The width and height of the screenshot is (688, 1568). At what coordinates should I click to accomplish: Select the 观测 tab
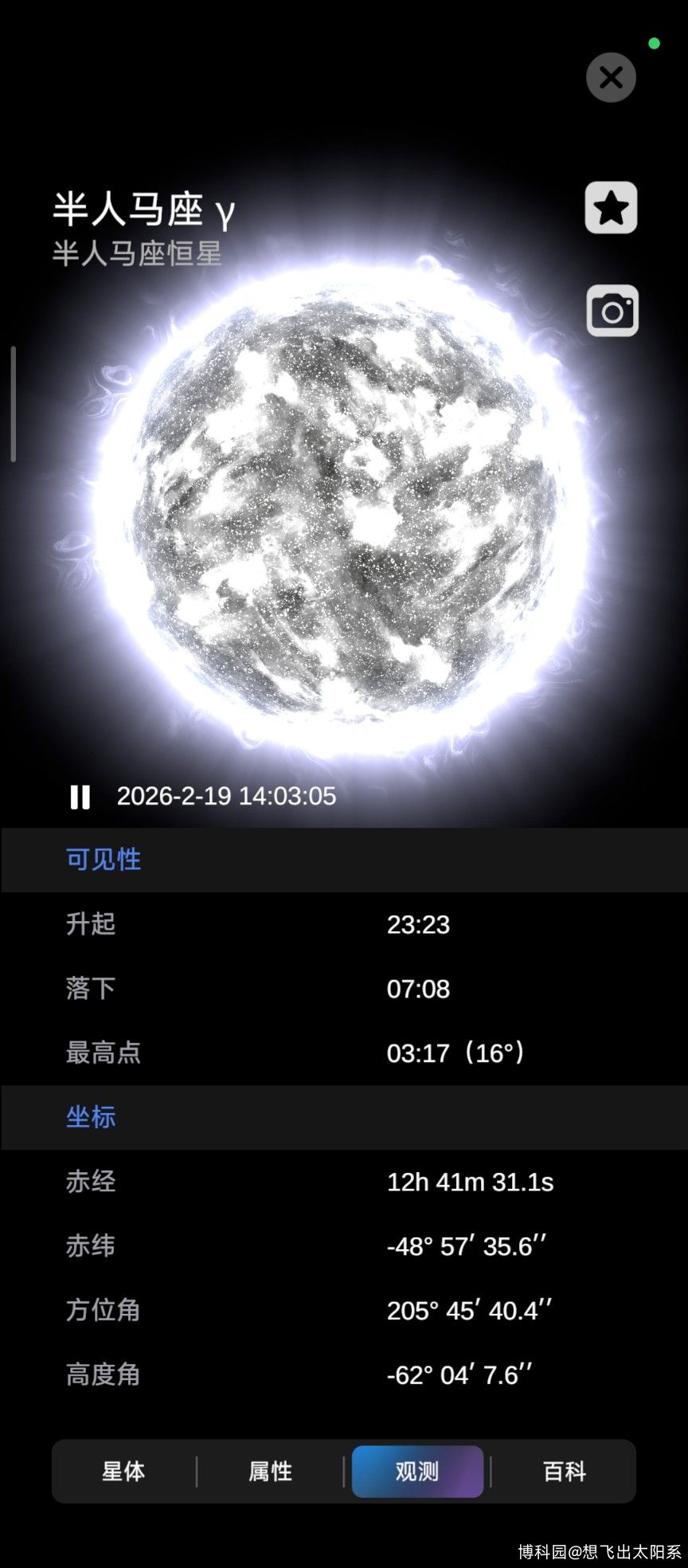[x=417, y=1471]
